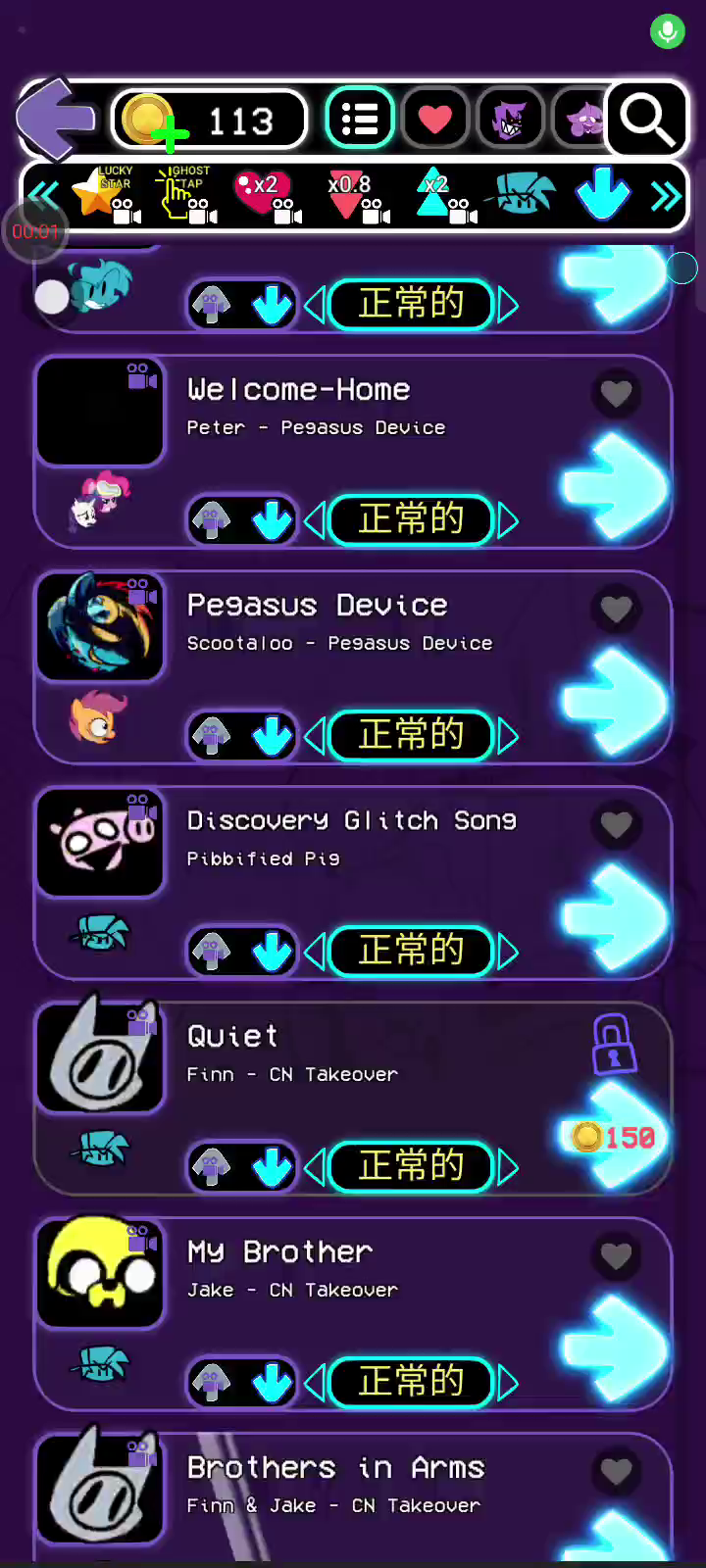706x1568 pixels.
Task: Start the My Brother song
Action: point(616,1348)
